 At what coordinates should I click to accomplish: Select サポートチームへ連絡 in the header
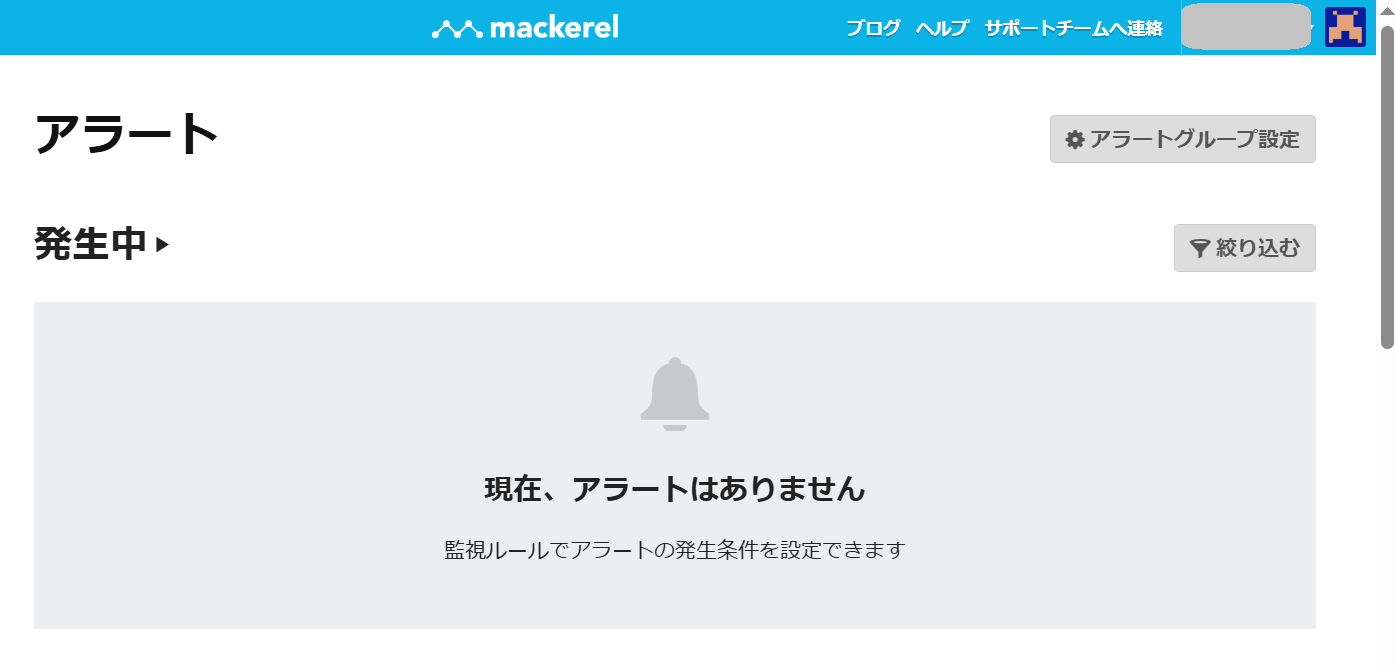point(1073,28)
